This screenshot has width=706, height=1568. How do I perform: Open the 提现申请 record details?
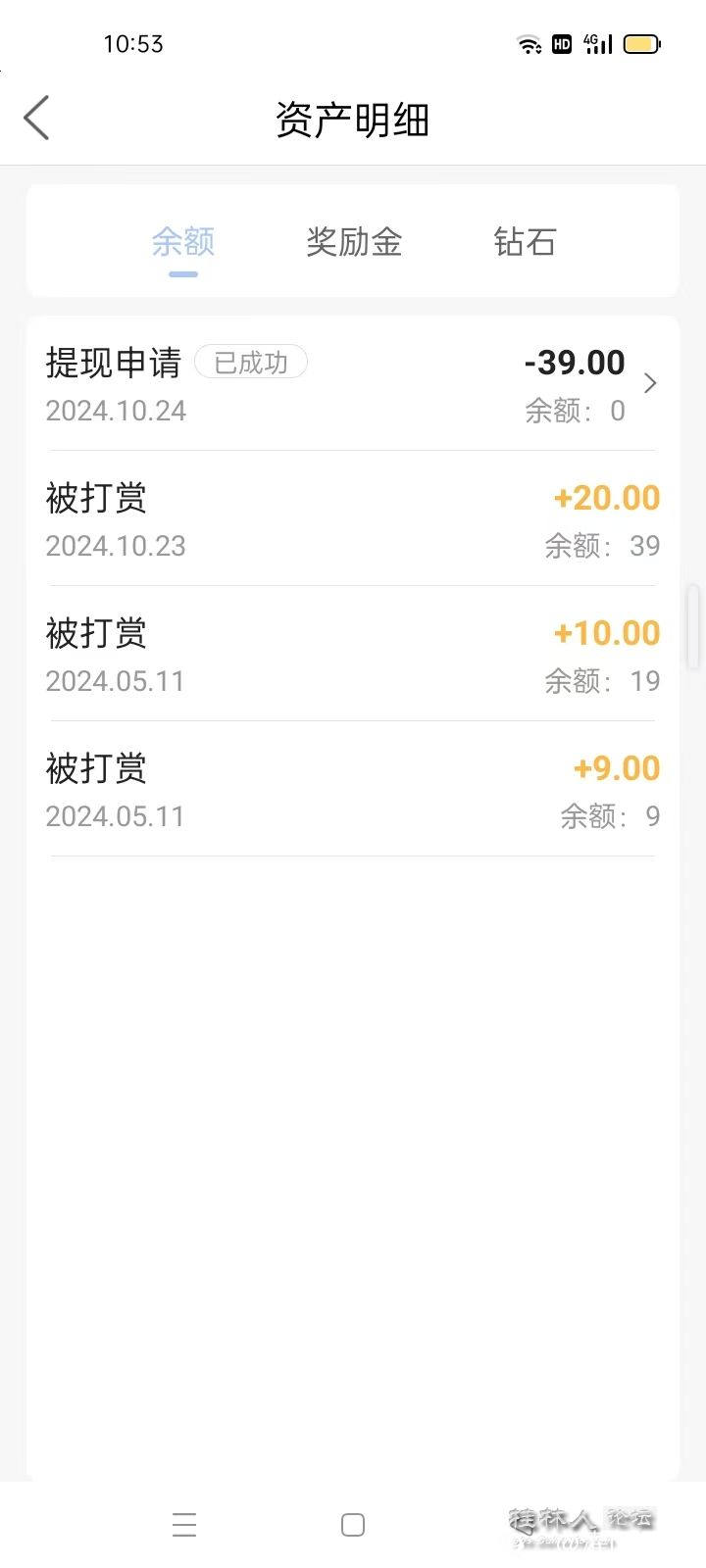point(351,384)
